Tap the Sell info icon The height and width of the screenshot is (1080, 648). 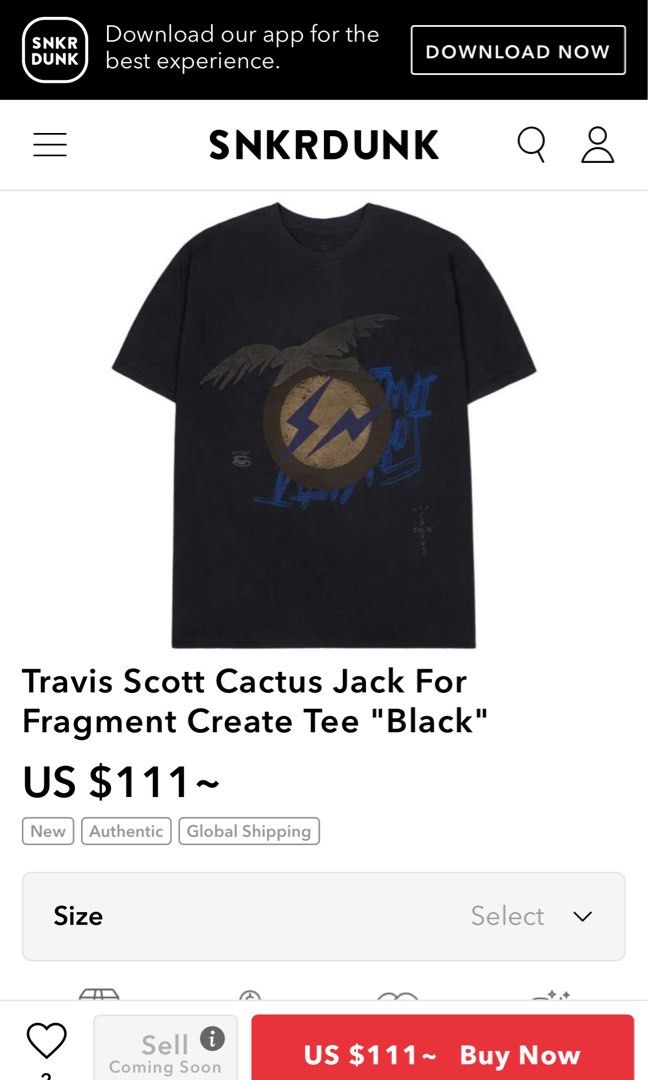pos(212,1038)
